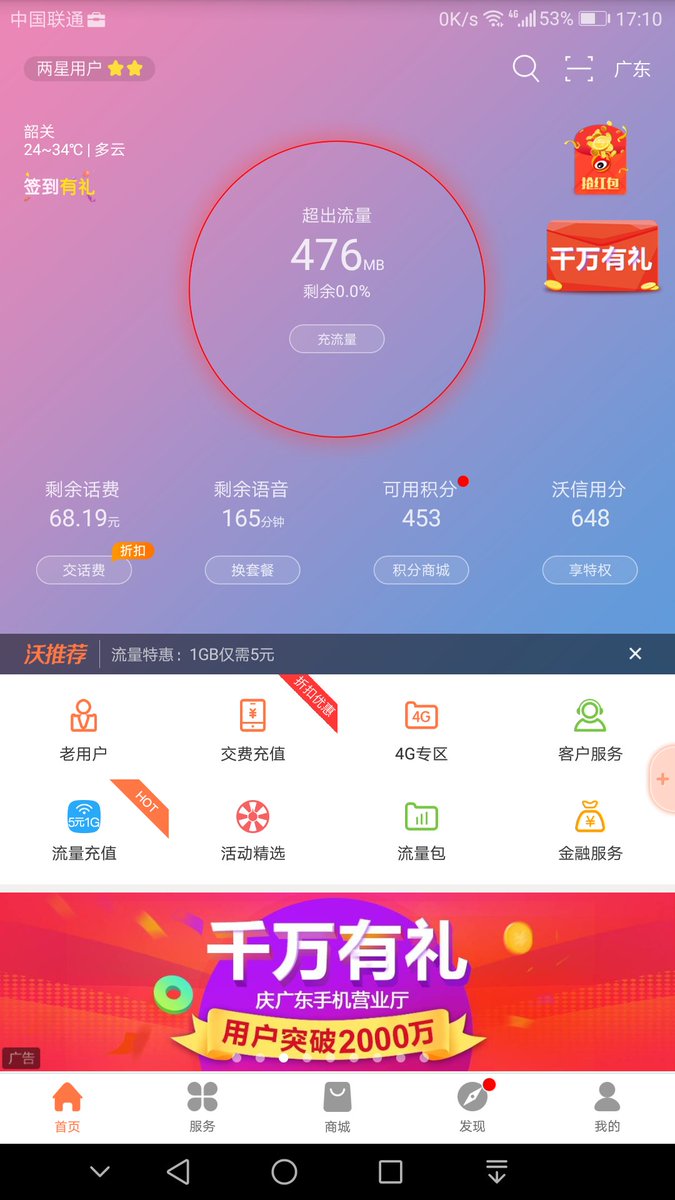Tap the 享特权 button
Viewport: 675px width, 1200px height.
[590, 570]
